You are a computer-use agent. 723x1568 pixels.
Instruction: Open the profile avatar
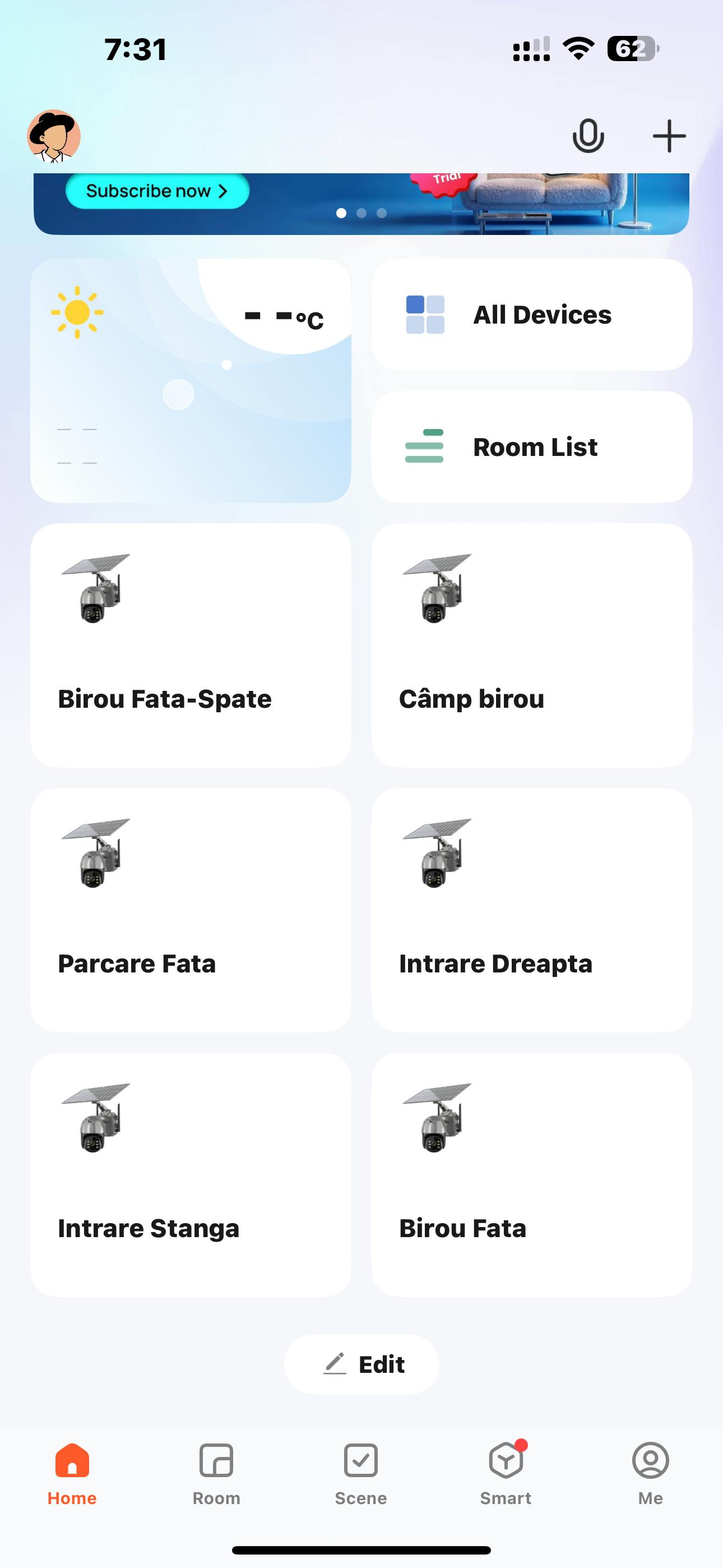pos(54,136)
